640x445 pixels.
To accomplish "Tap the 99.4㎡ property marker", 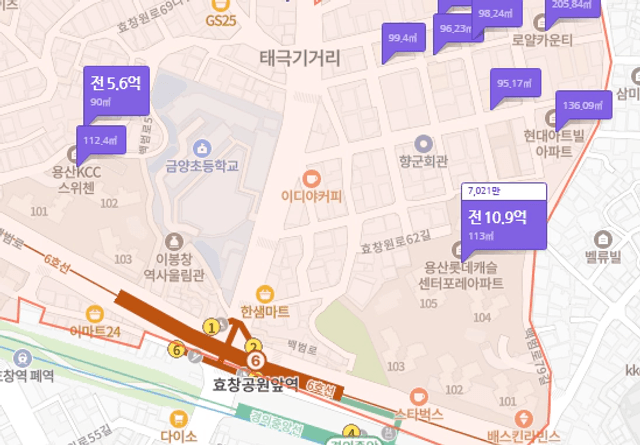I will [x=401, y=39].
